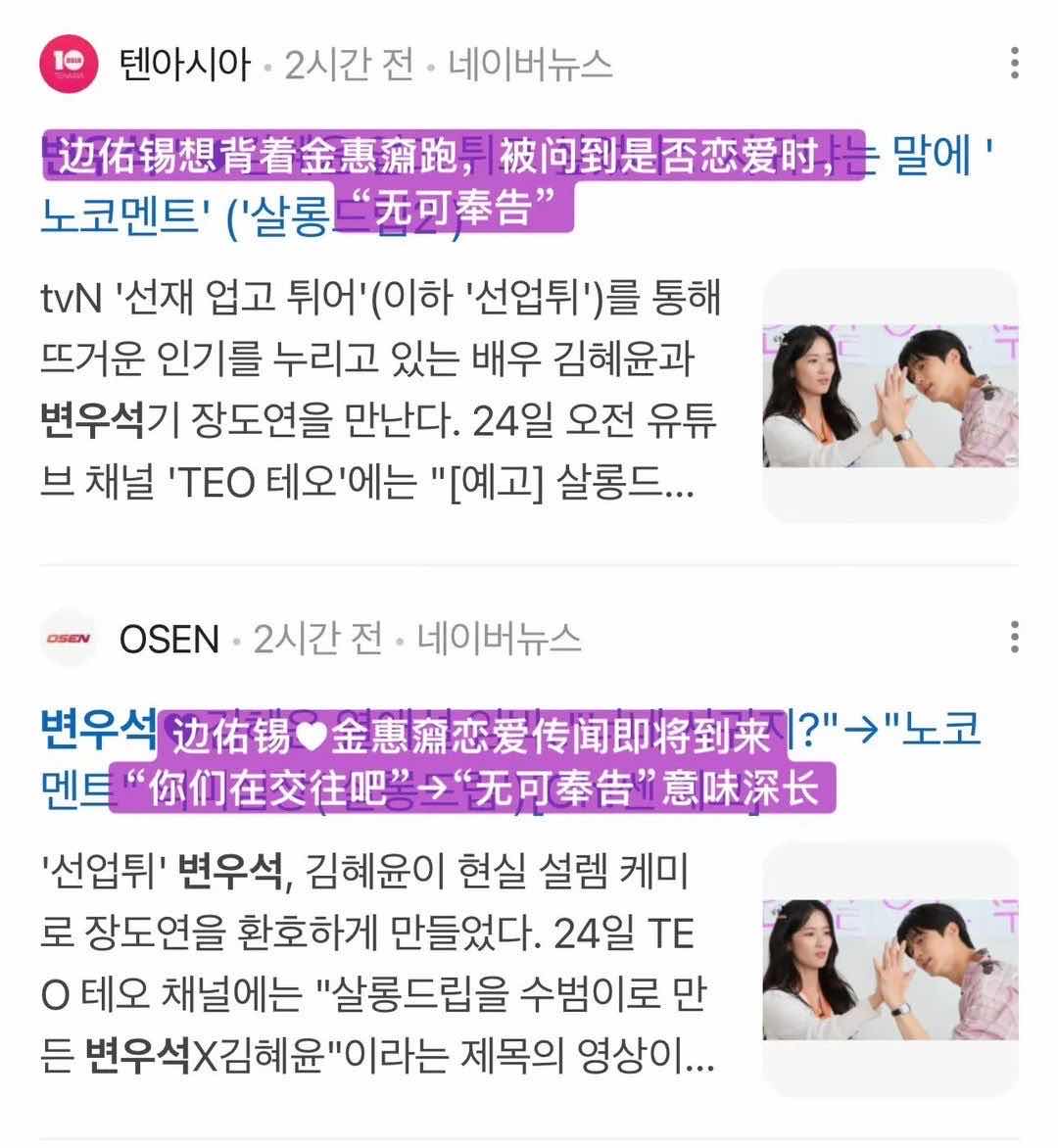This screenshot has height=1148, width=1058.
Task: Open overflow menu for the 텐아시아 article
Action: point(1014,64)
